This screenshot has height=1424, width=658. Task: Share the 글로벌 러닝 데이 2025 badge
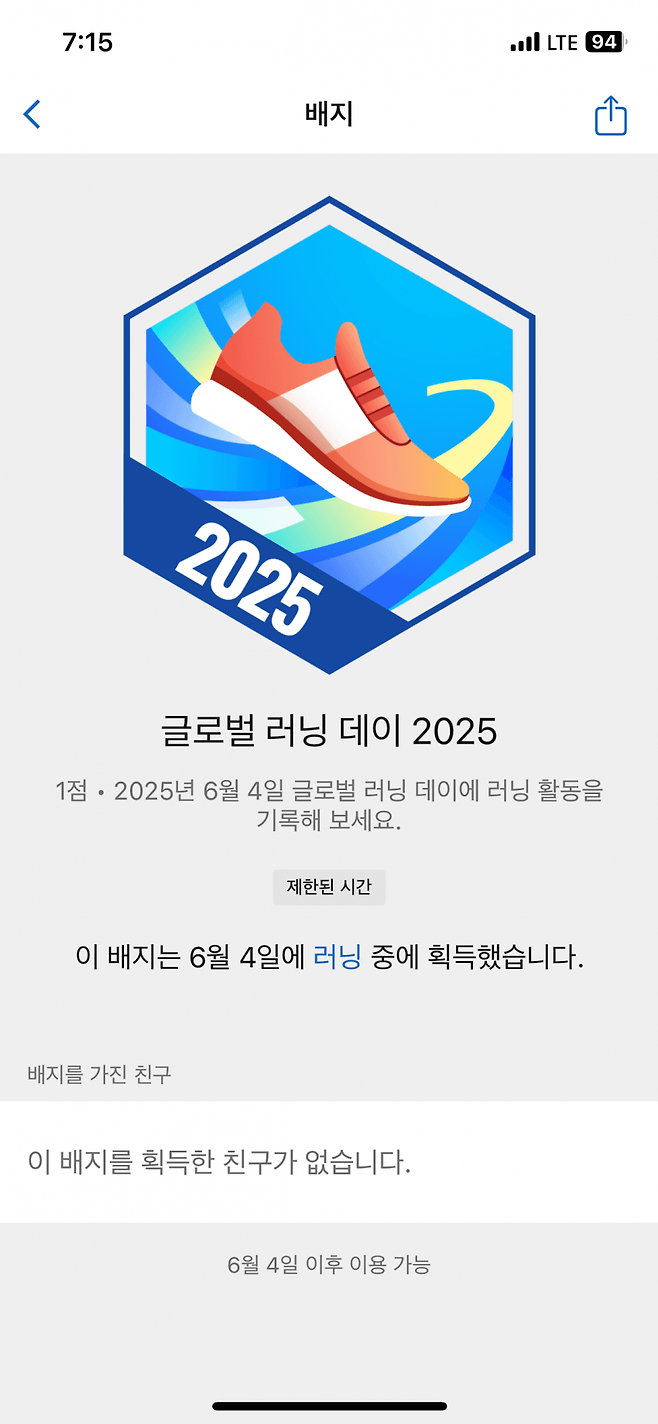610,116
